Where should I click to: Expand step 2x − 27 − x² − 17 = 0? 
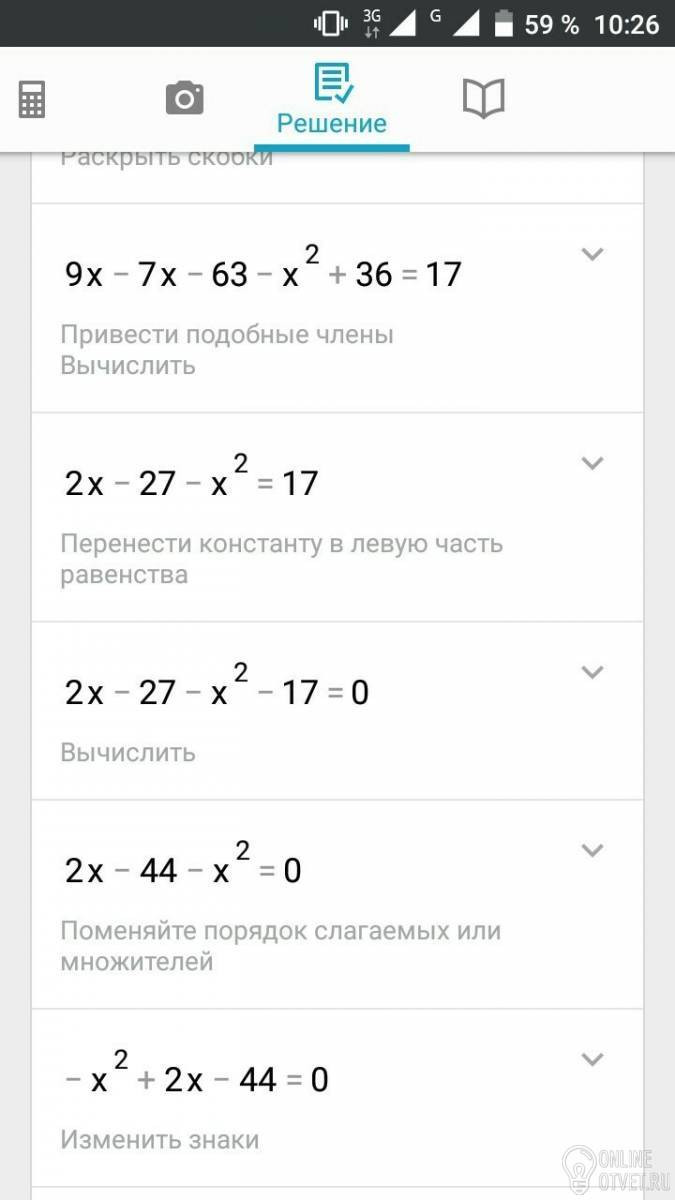[x=593, y=672]
